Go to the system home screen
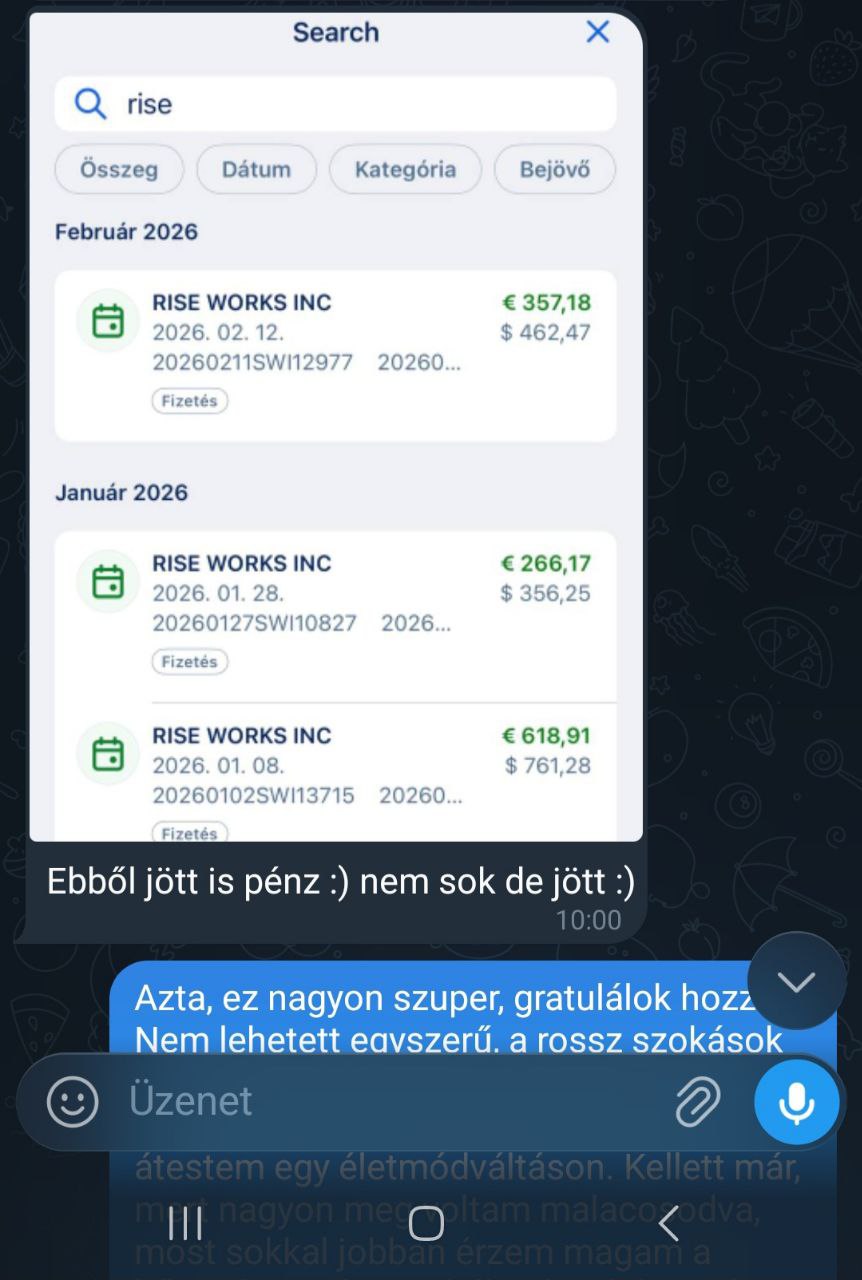The width and height of the screenshot is (862, 1280). pos(426,1222)
